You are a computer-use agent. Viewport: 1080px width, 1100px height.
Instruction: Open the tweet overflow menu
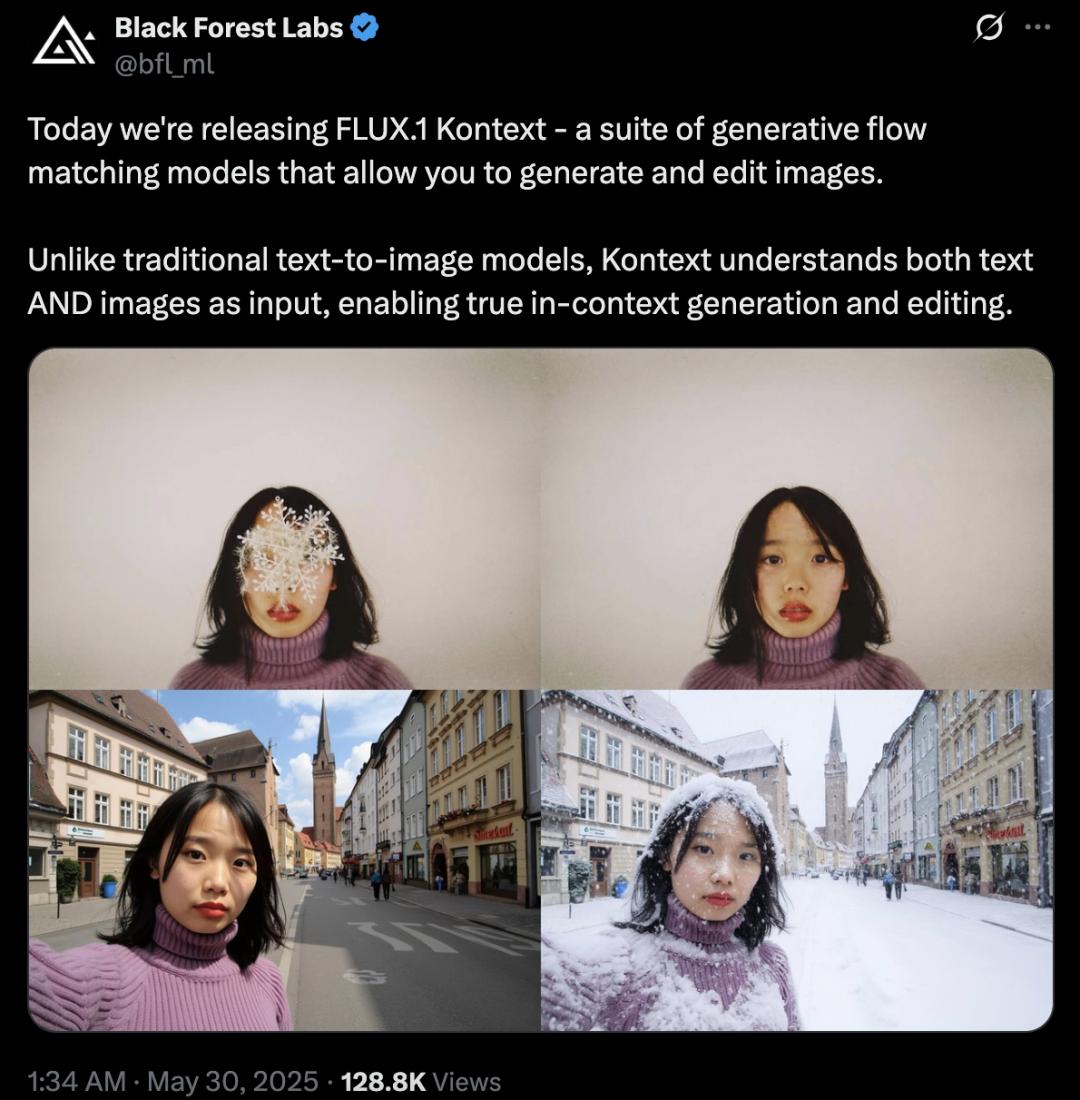click(x=1039, y=28)
